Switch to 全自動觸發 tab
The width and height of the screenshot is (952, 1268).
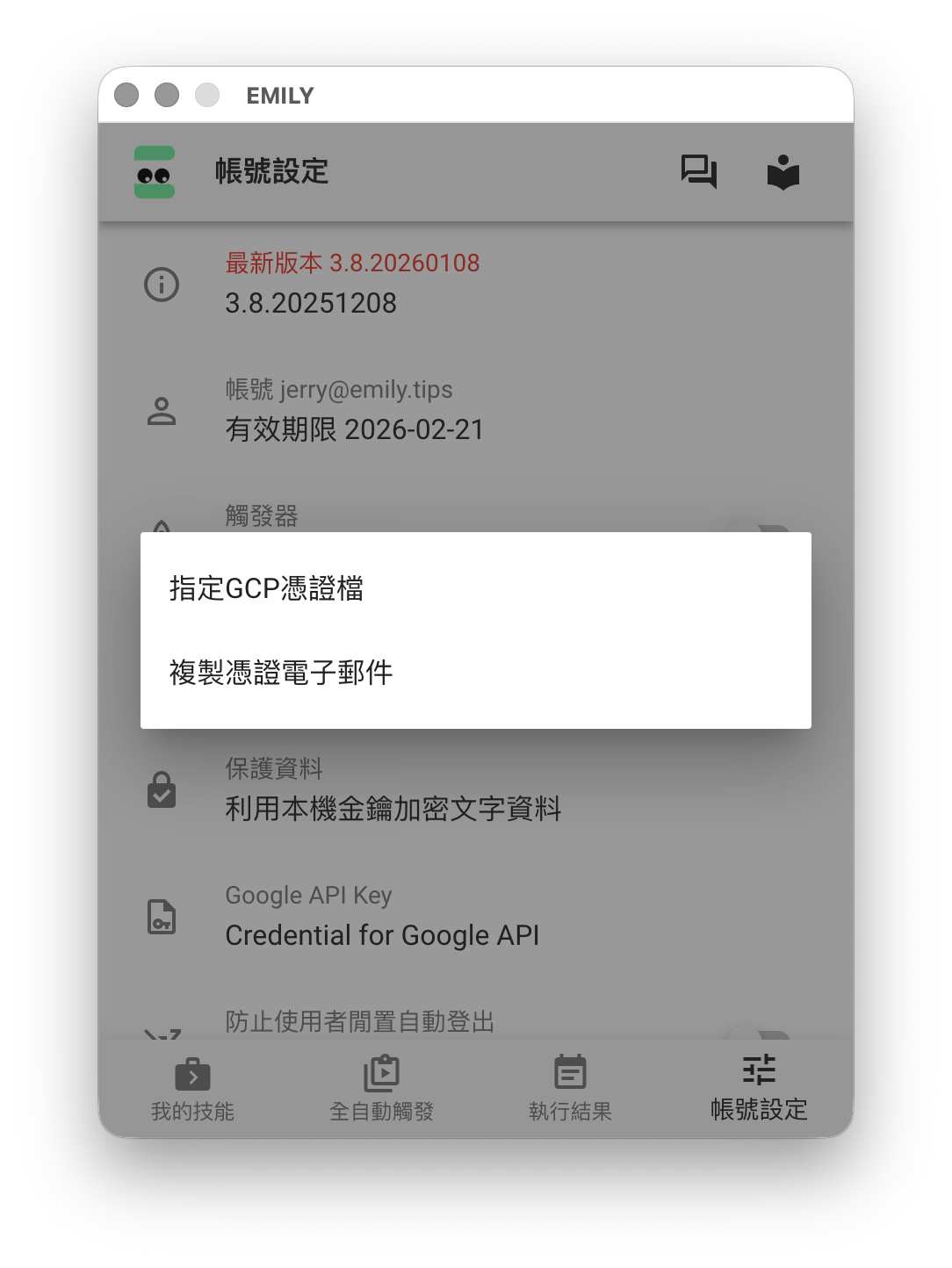381,1090
